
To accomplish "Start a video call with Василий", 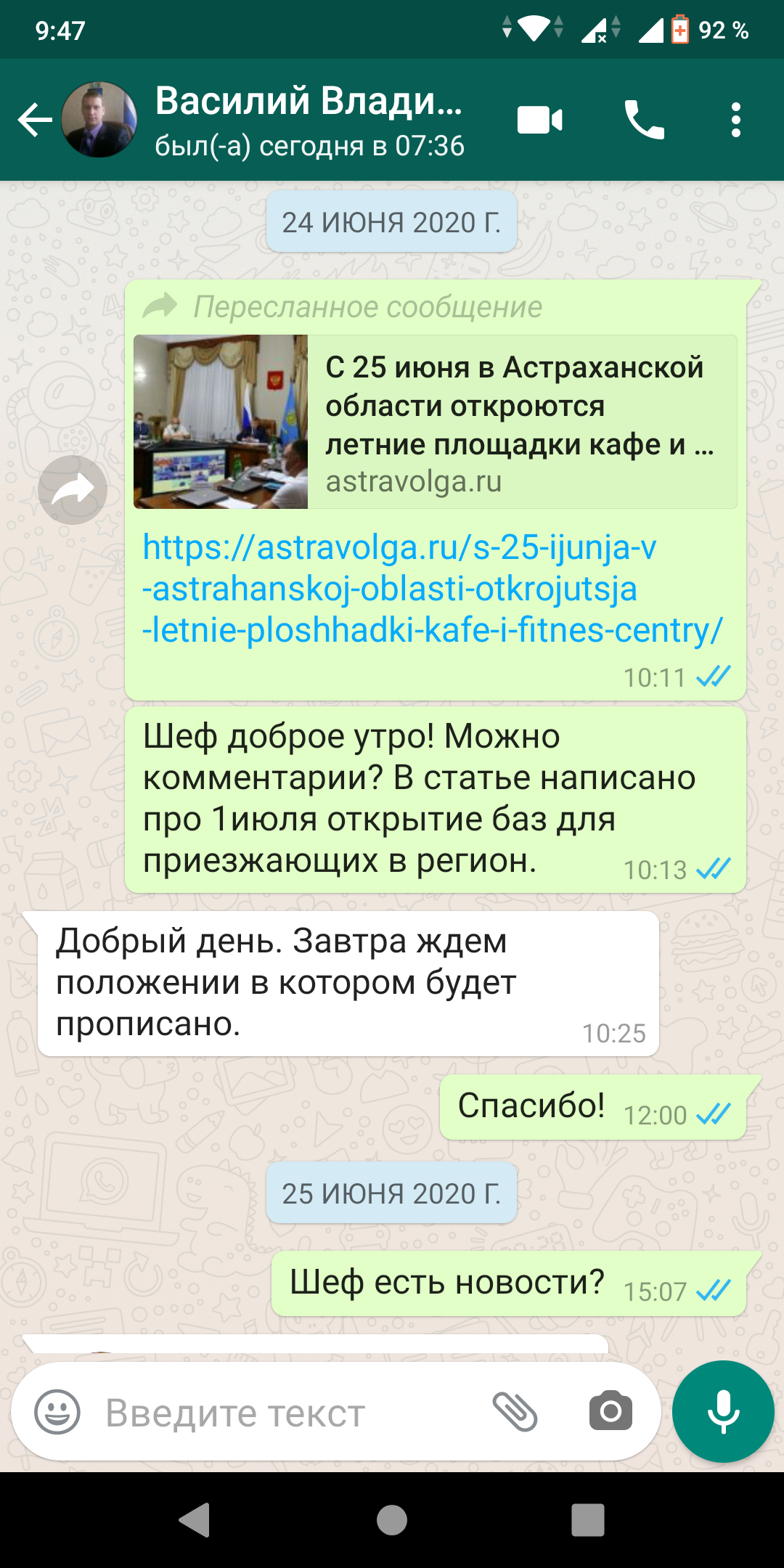I will click(x=539, y=120).
